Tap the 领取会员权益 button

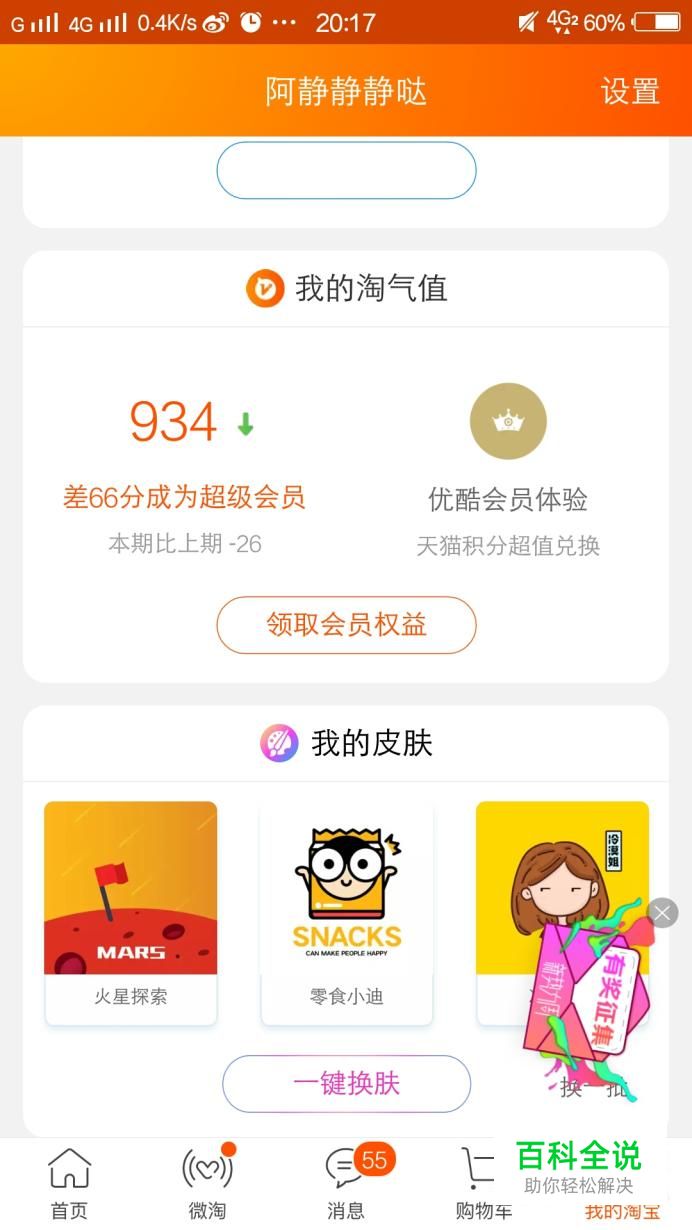[x=346, y=625]
